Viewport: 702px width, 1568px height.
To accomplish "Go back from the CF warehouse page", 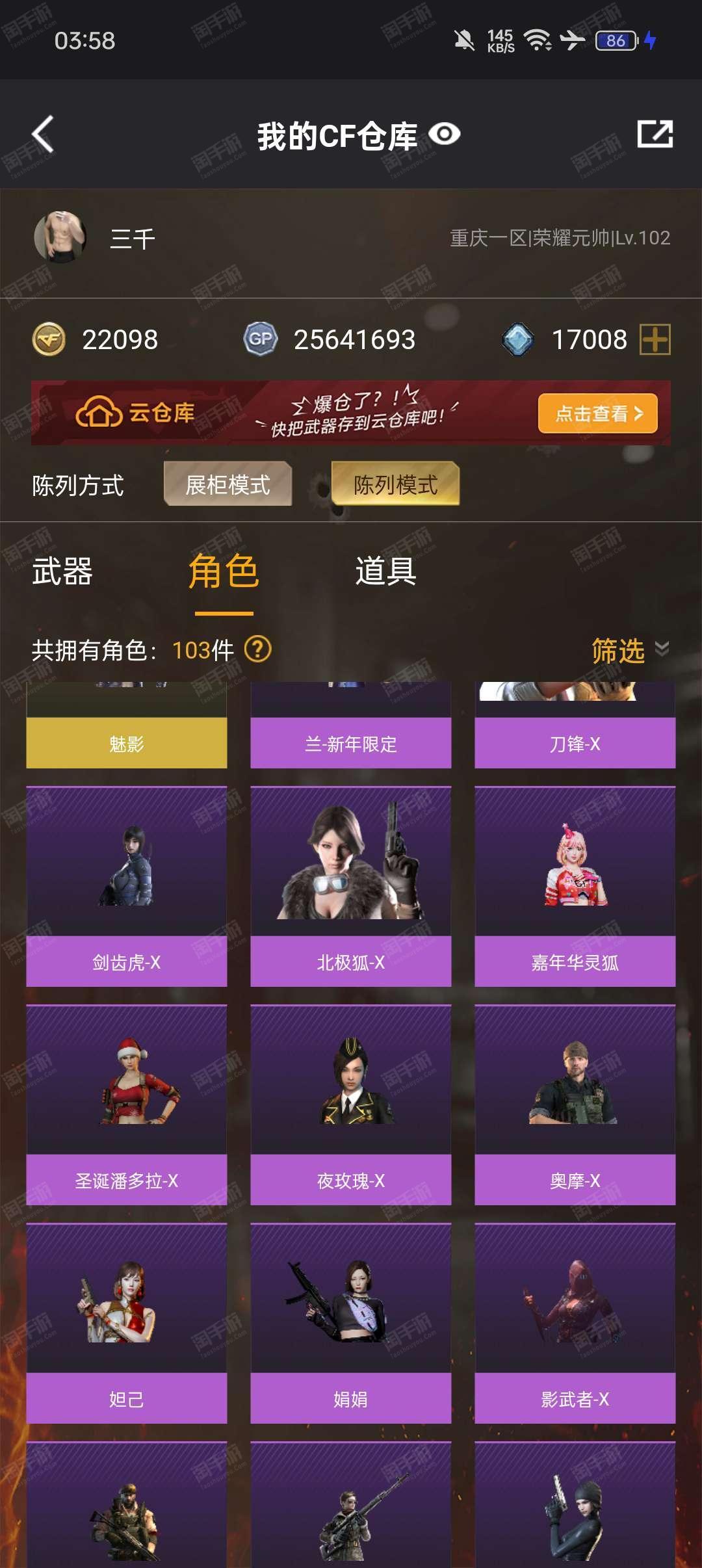I will 43,135.
